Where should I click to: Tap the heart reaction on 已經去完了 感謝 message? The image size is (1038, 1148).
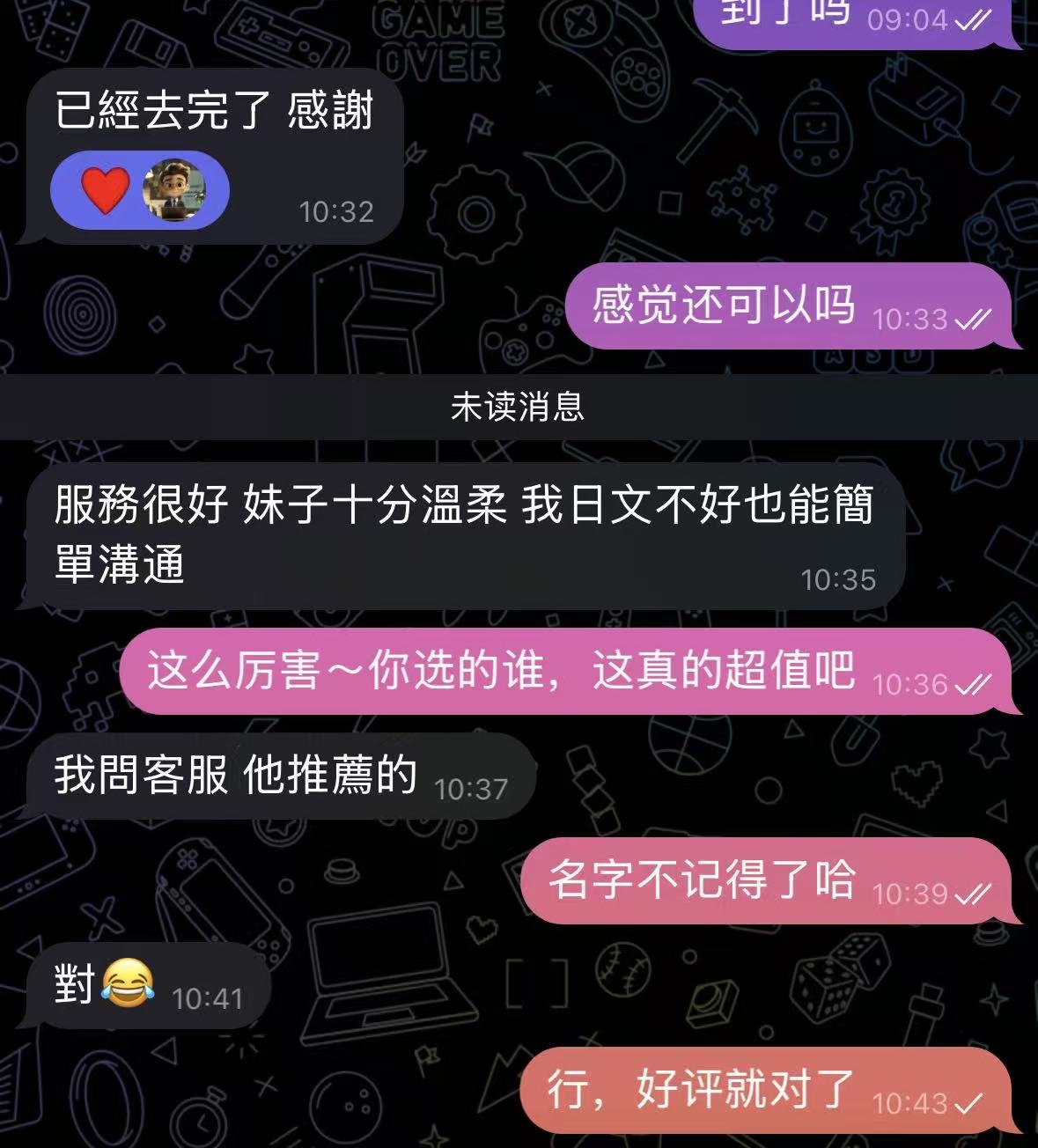pyautogui.click(x=106, y=190)
